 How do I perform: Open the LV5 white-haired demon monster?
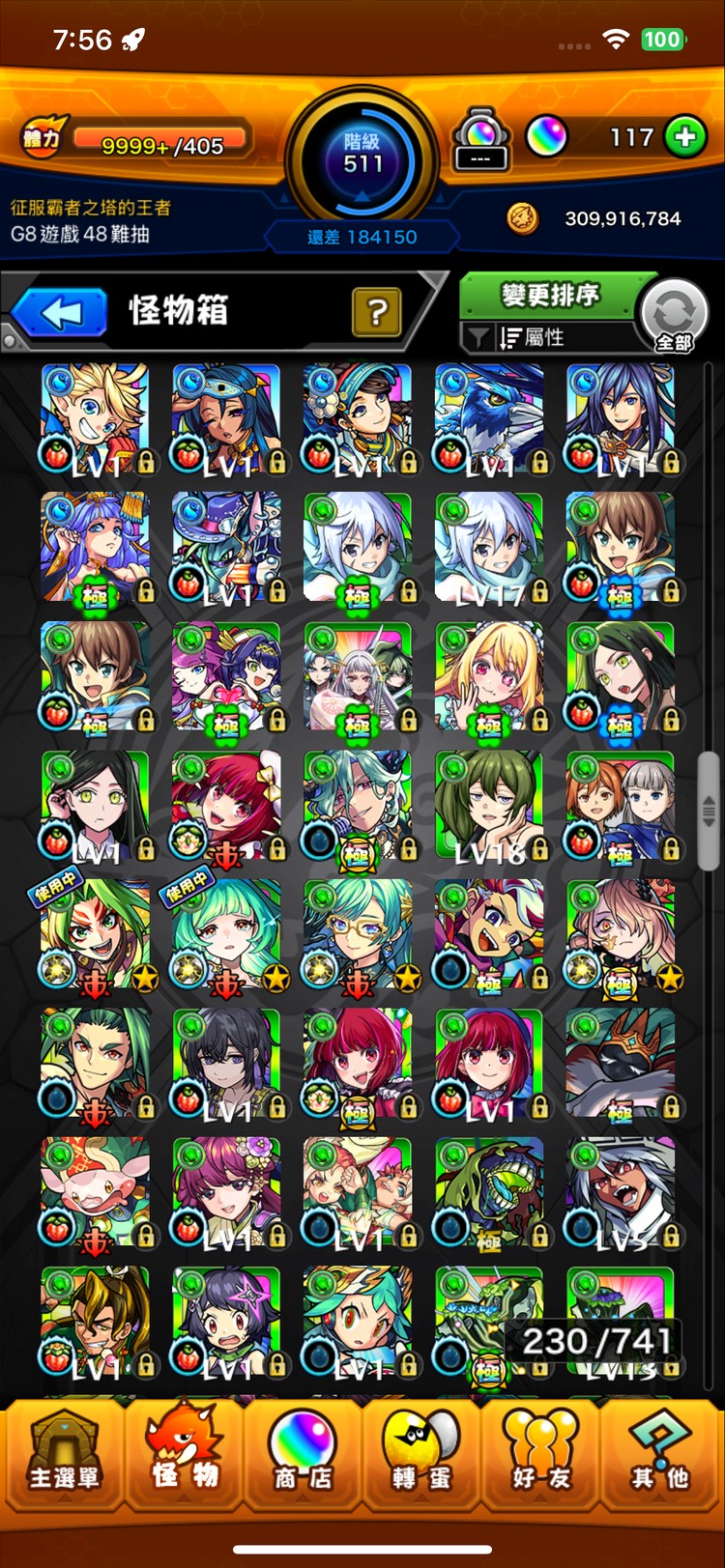pos(621,1192)
